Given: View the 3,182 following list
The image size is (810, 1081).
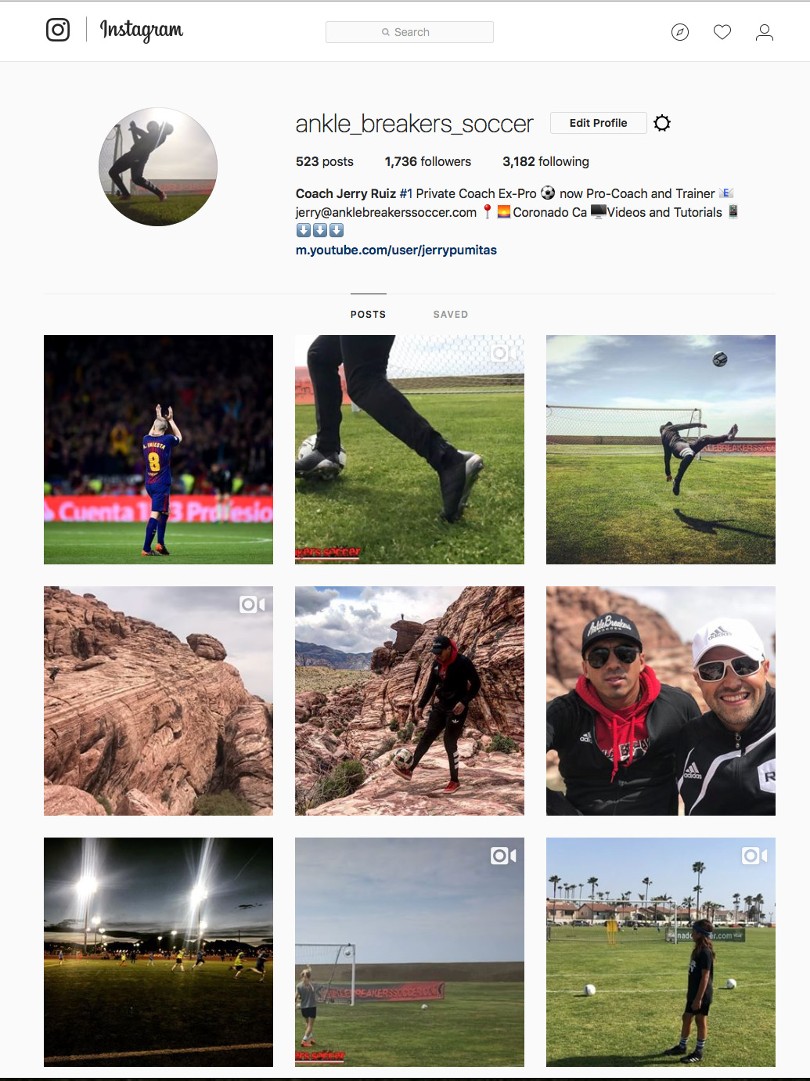Looking at the screenshot, I should click(x=545, y=161).
